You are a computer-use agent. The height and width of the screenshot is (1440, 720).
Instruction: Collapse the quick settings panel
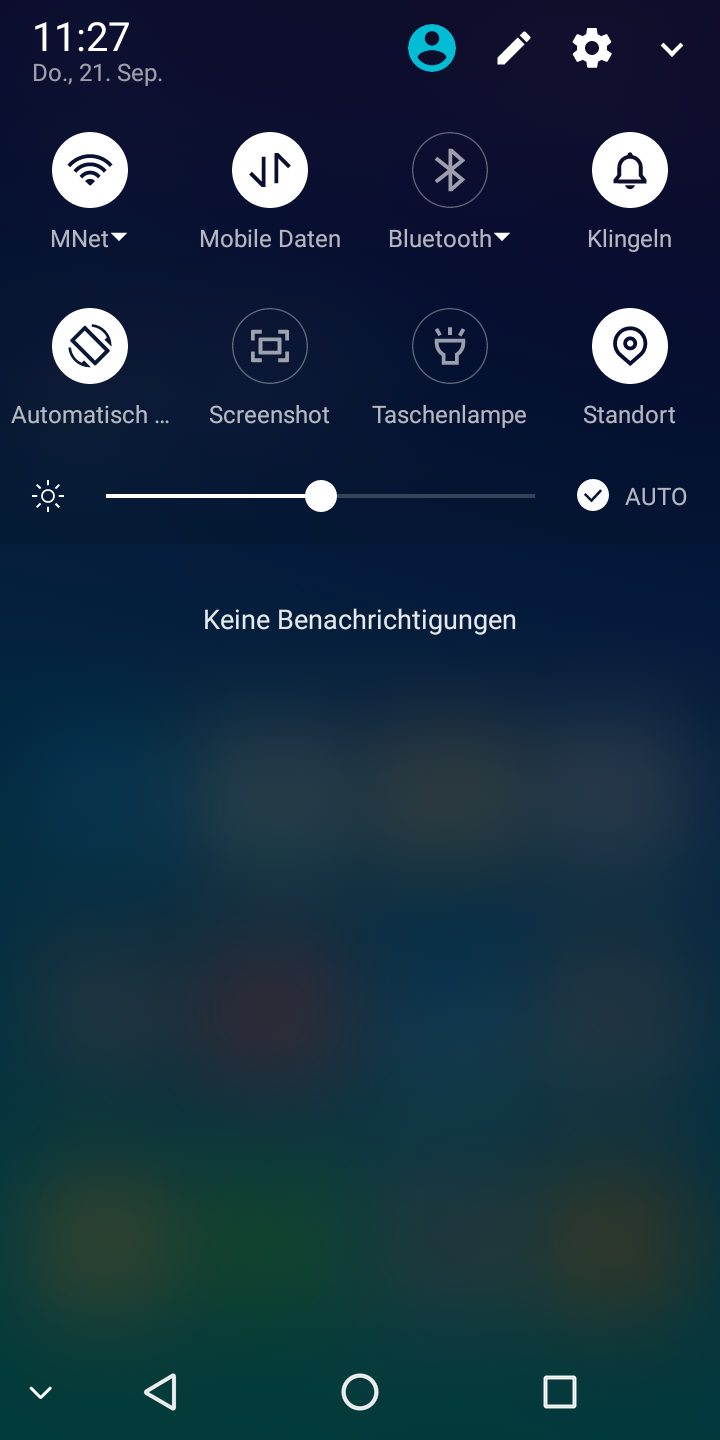[x=671, y=49]
